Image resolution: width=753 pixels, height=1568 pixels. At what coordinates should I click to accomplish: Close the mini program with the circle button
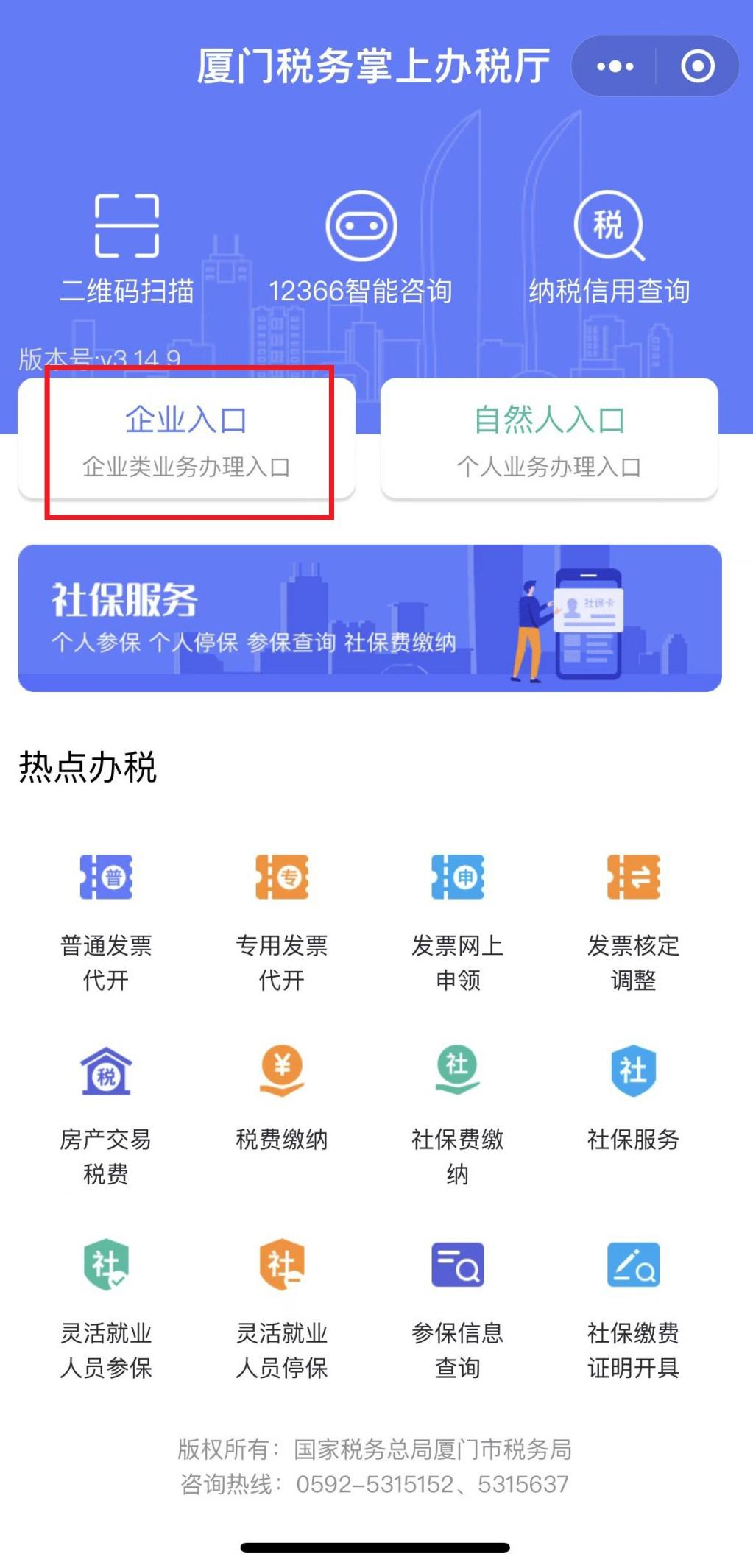(697, 66)
